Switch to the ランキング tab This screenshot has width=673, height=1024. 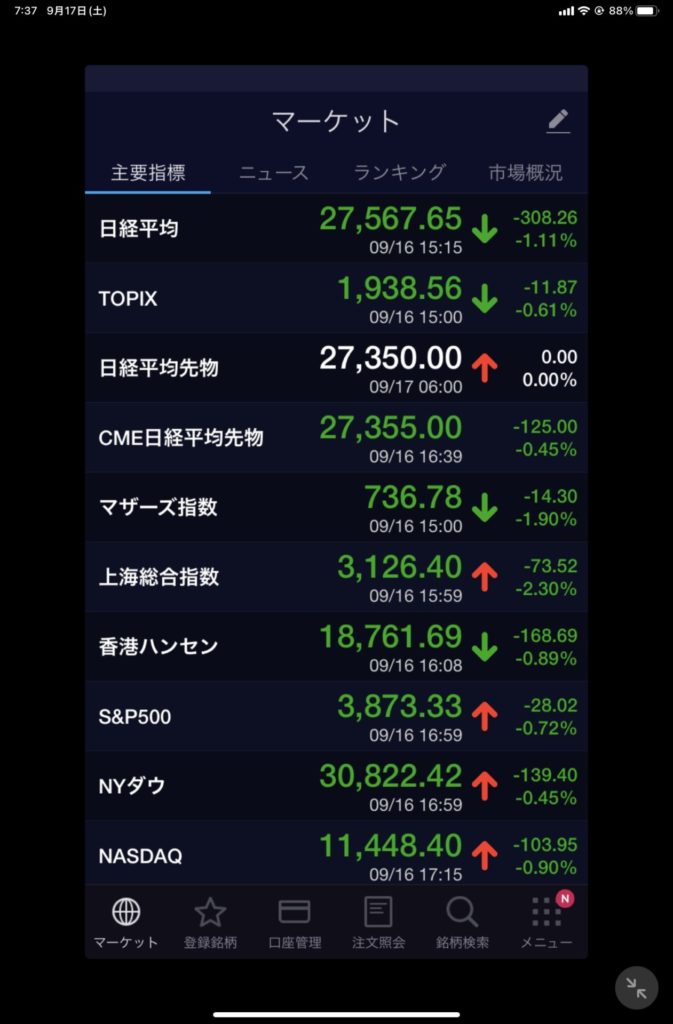[x=399, y=173]
